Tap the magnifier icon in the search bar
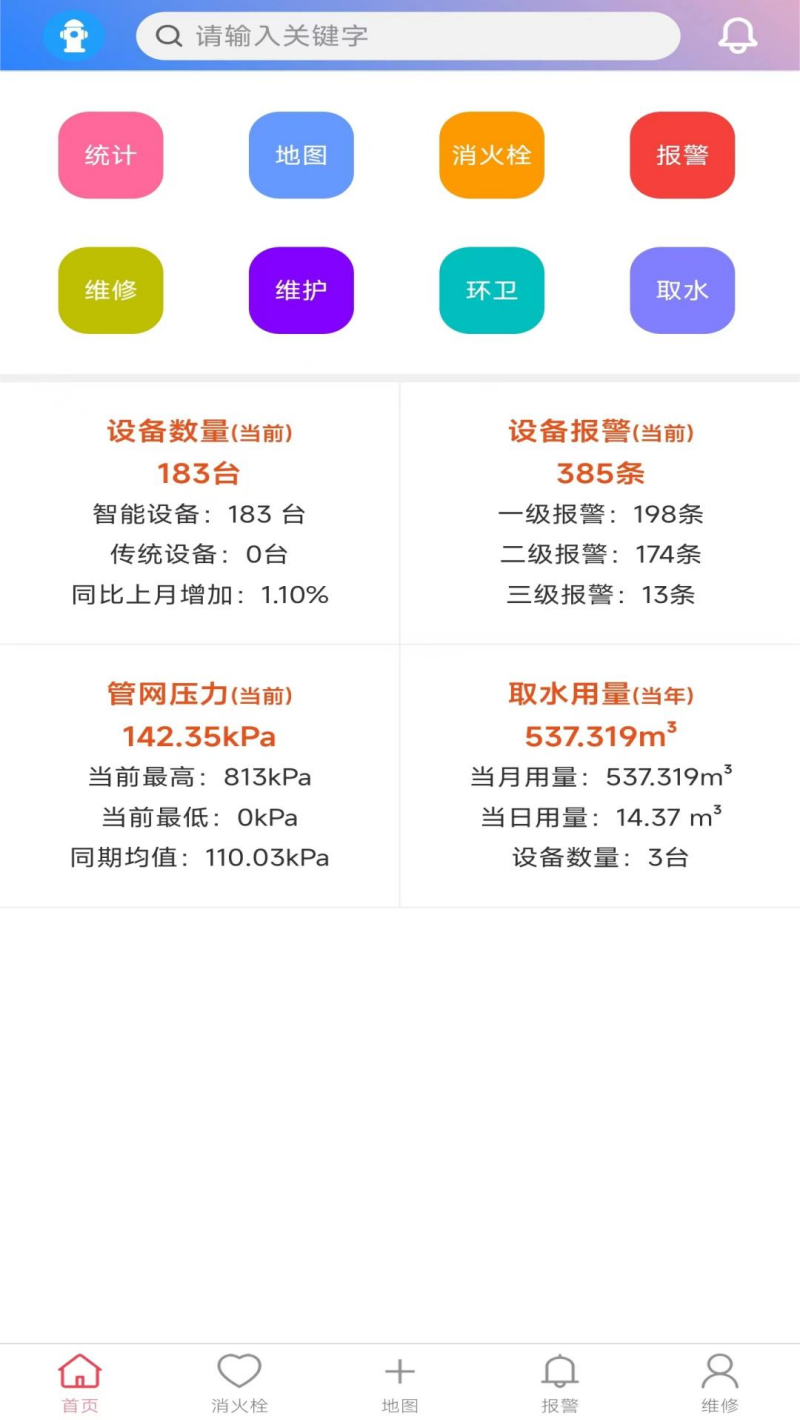 (x=166, y=35)
